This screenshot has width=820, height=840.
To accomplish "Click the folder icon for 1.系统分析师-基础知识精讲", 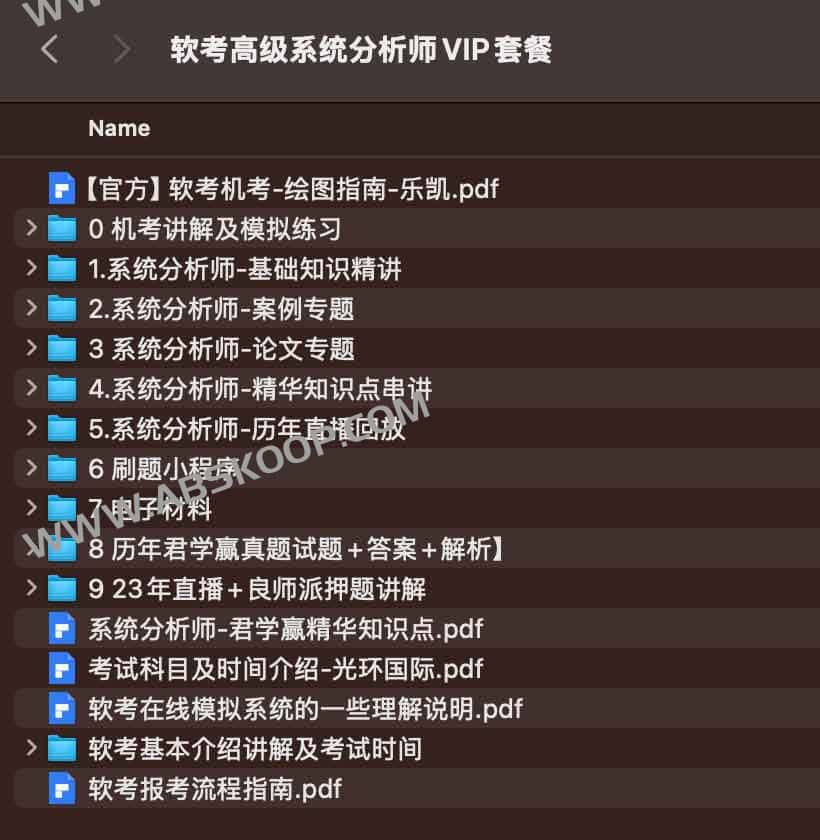I will click(60, 268).
